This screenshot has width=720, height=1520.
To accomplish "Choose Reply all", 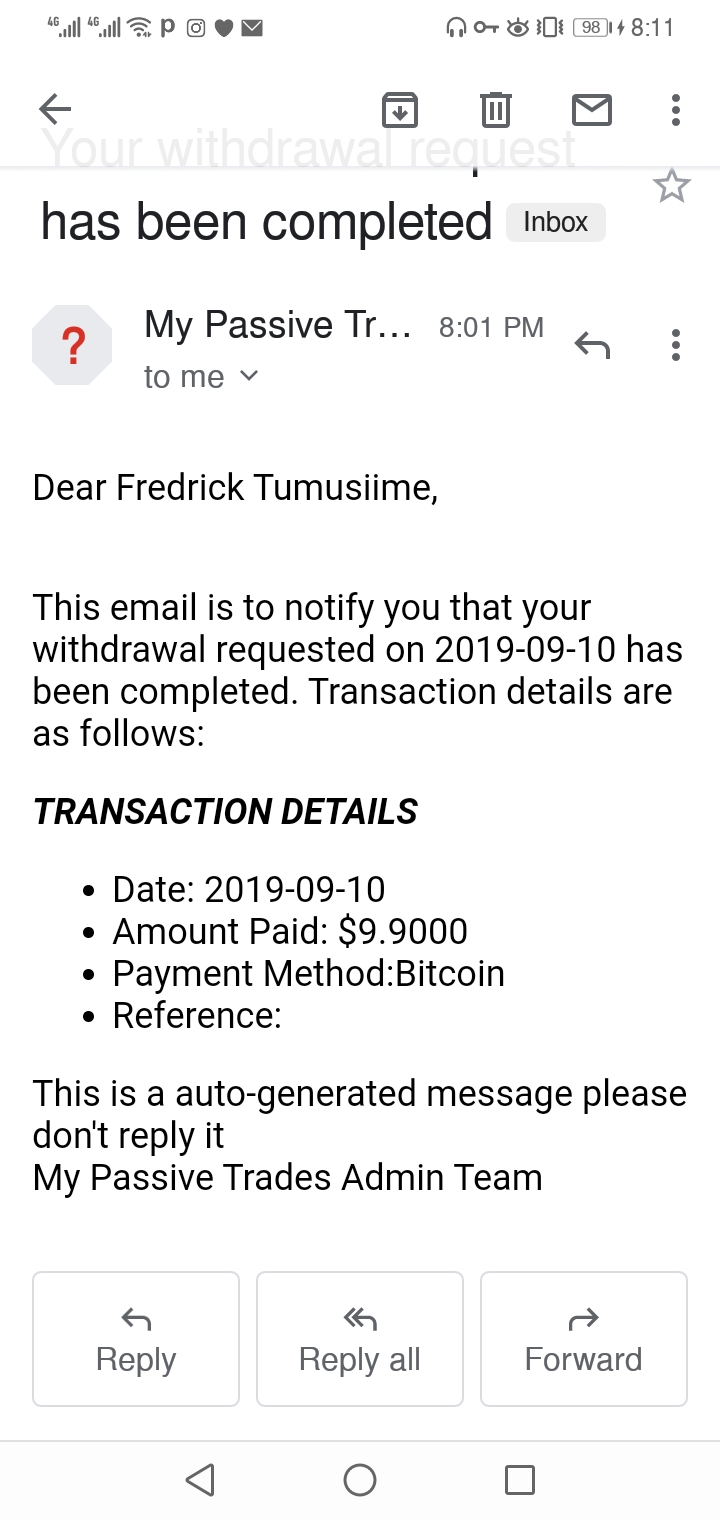I will point(360,1339).
